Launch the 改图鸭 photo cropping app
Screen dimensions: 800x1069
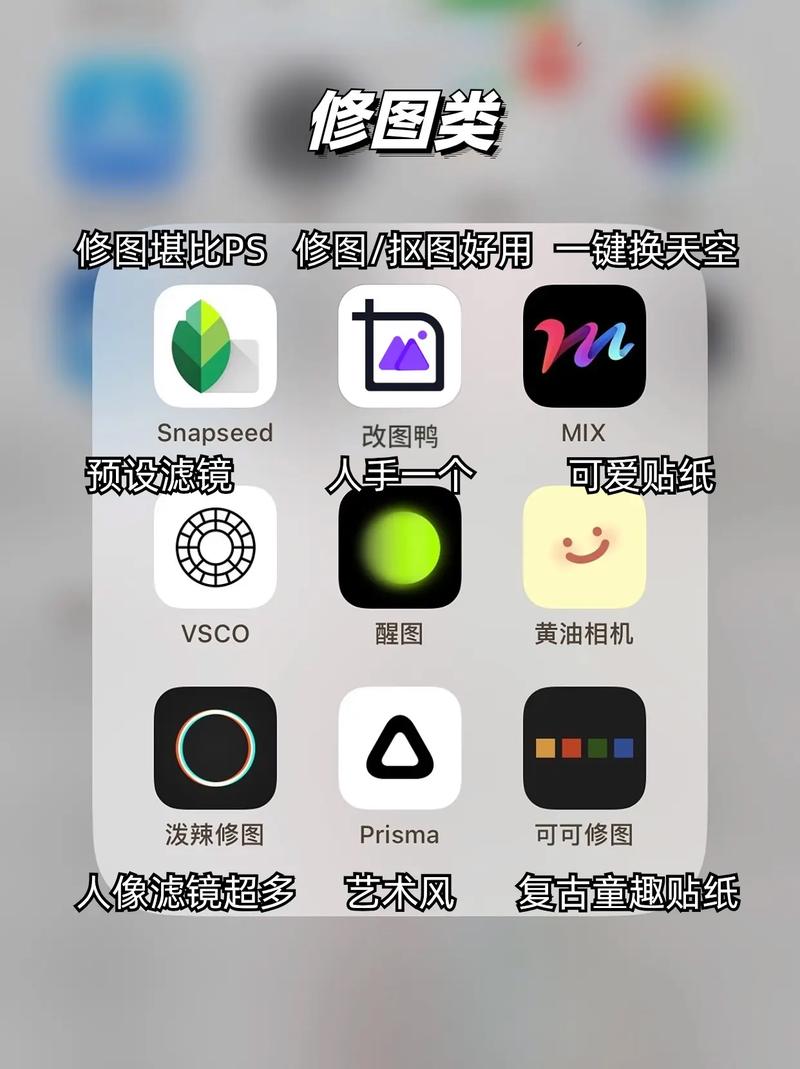click(400, 347)
